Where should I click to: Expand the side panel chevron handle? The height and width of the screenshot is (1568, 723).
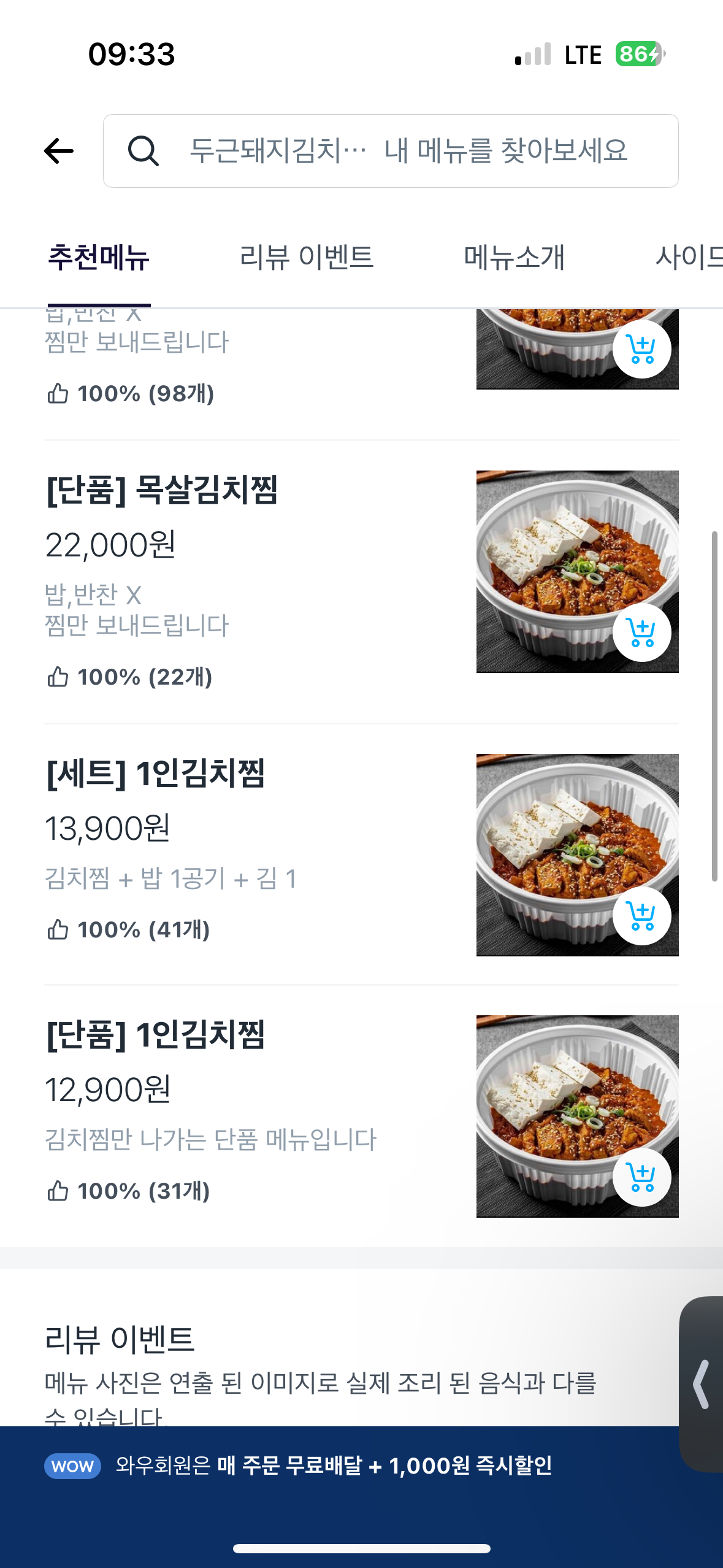point(702,1384)
